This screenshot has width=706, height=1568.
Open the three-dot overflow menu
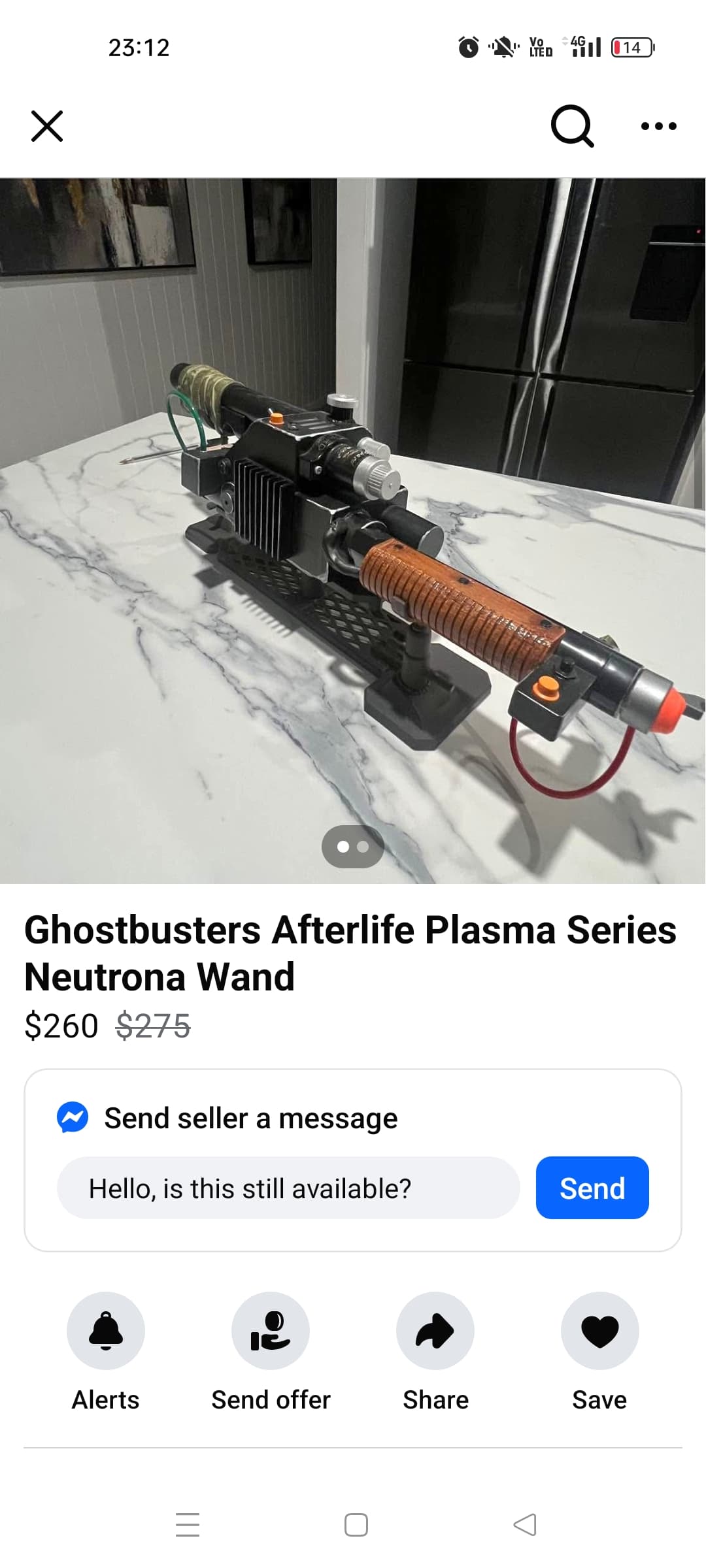(x=658, y=126)
